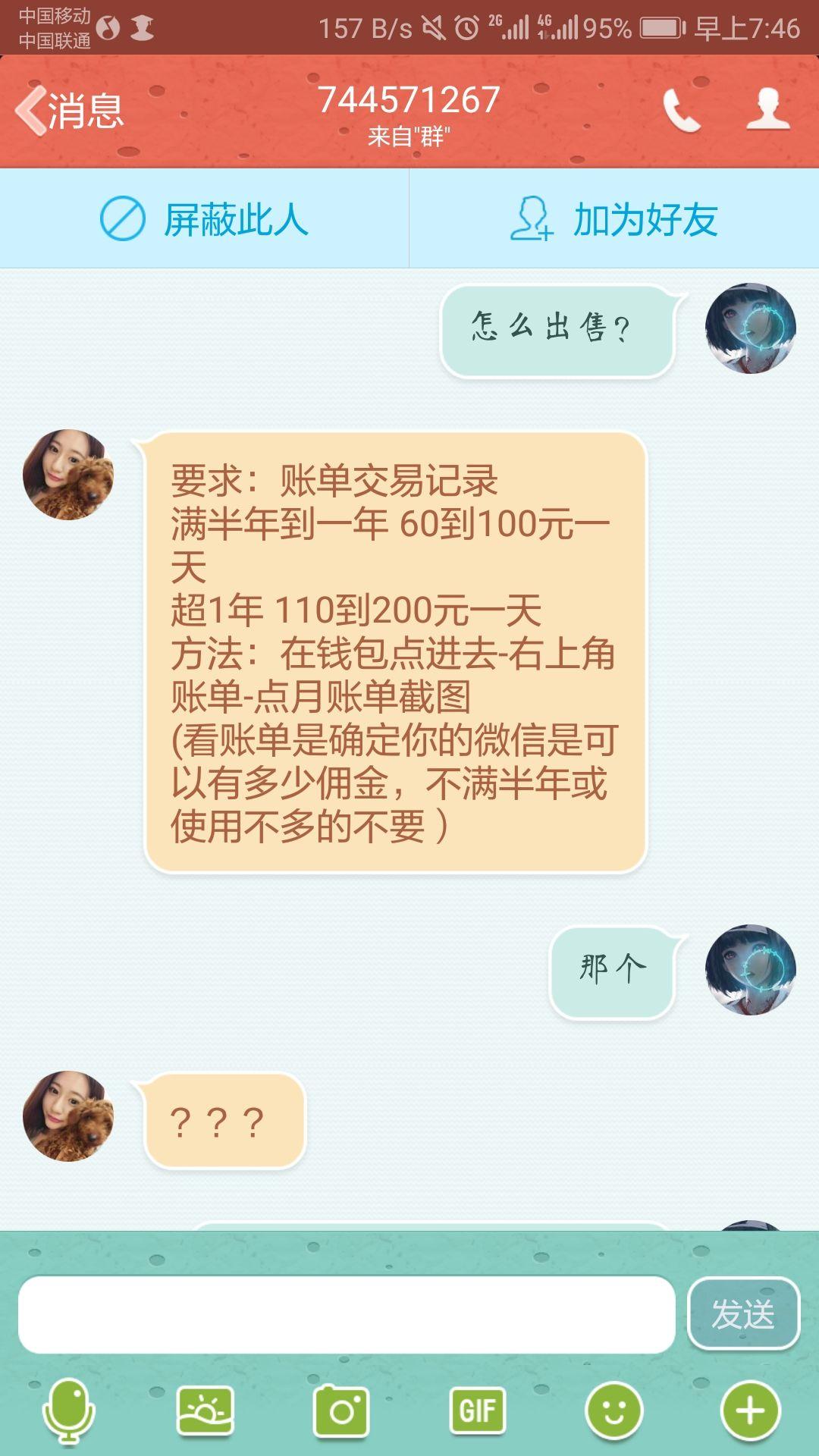819x1456 pixels.
Task: Open my avatar next to 怎么出售？
Action: [750, 328]
